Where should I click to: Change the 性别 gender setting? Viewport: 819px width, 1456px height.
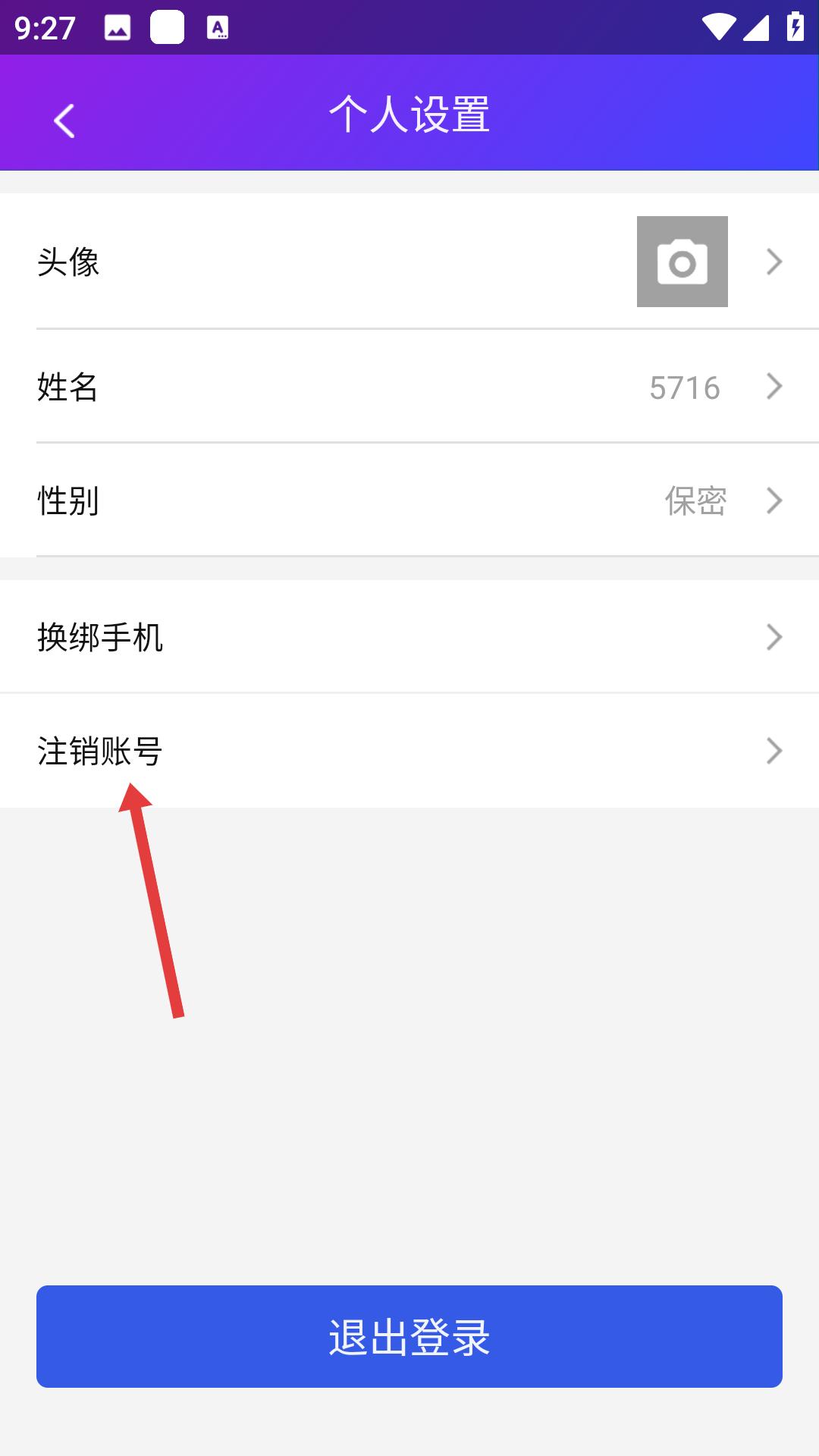[x=409, y=500]
